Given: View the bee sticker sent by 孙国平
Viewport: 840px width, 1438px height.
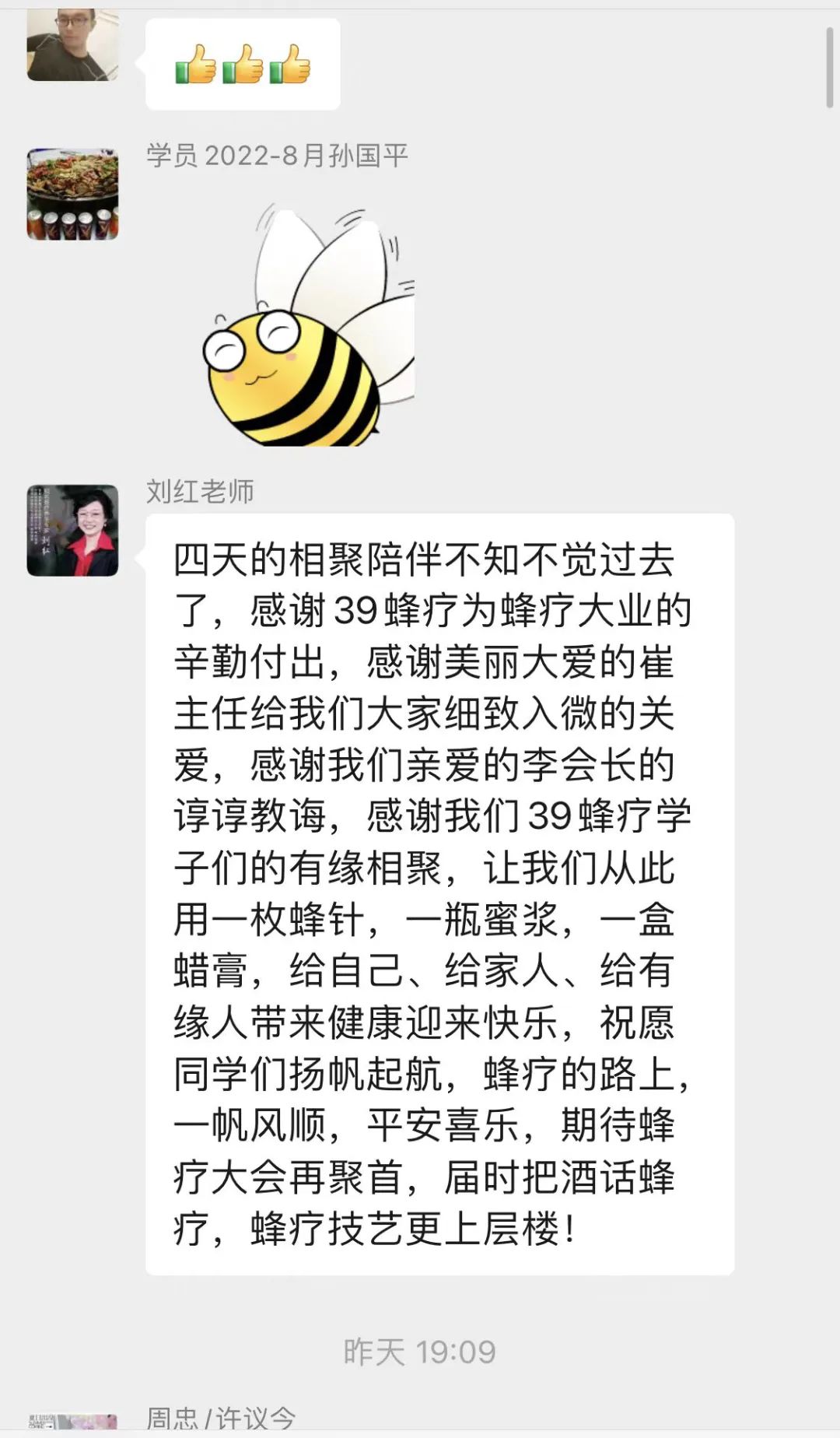Looking at the screenshot, I should [308, 327].
